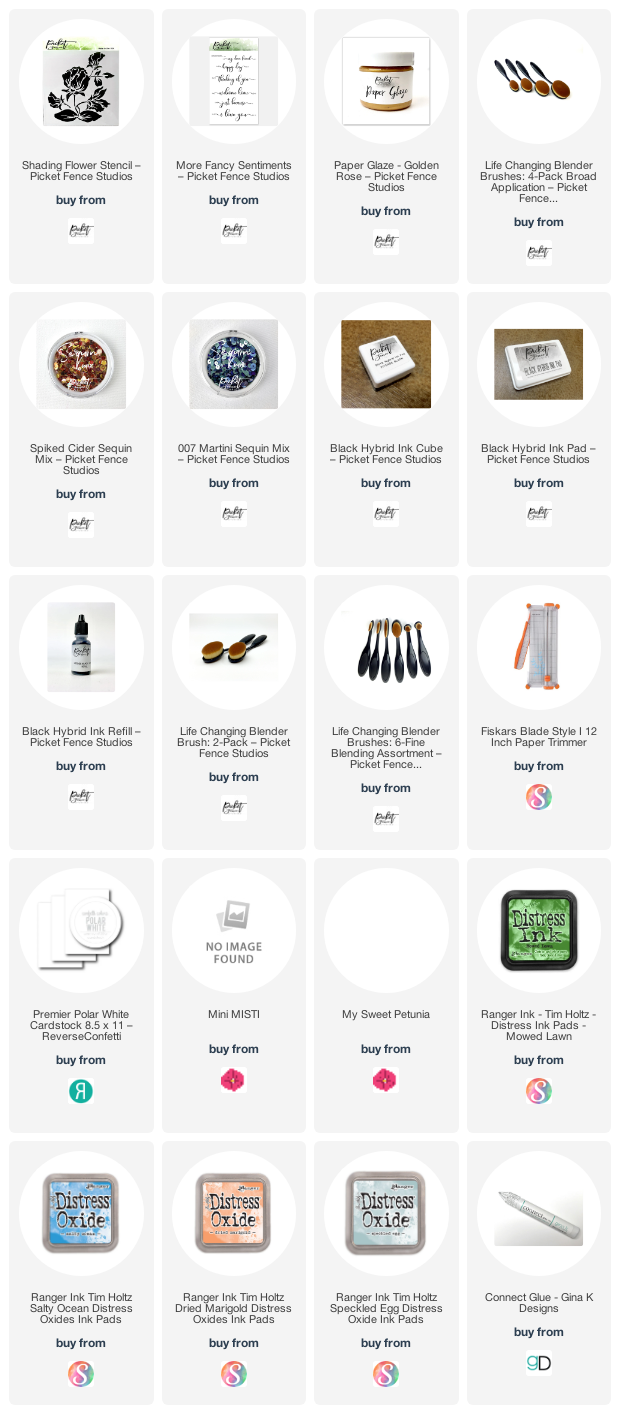
Task: View the Black Hybrid Ink Cube item
Action: point(386,429)
